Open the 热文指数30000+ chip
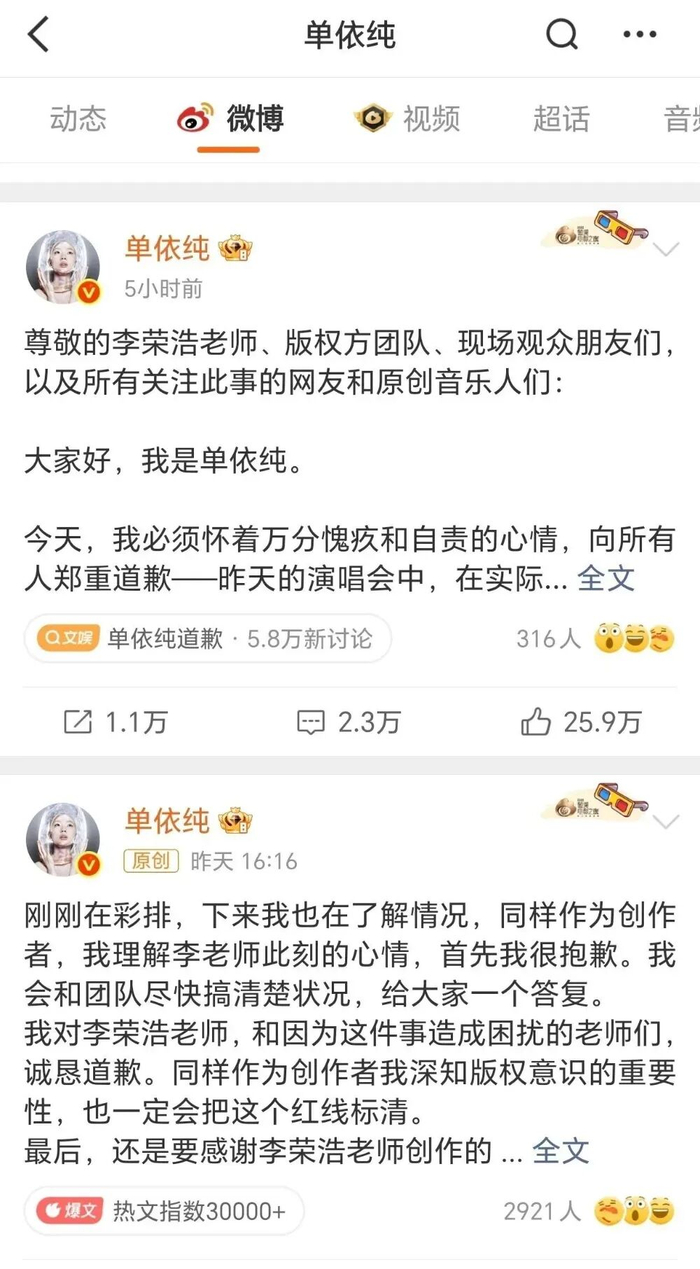This screenshot has height=1269, width=700. click(x=164, y=1211)
